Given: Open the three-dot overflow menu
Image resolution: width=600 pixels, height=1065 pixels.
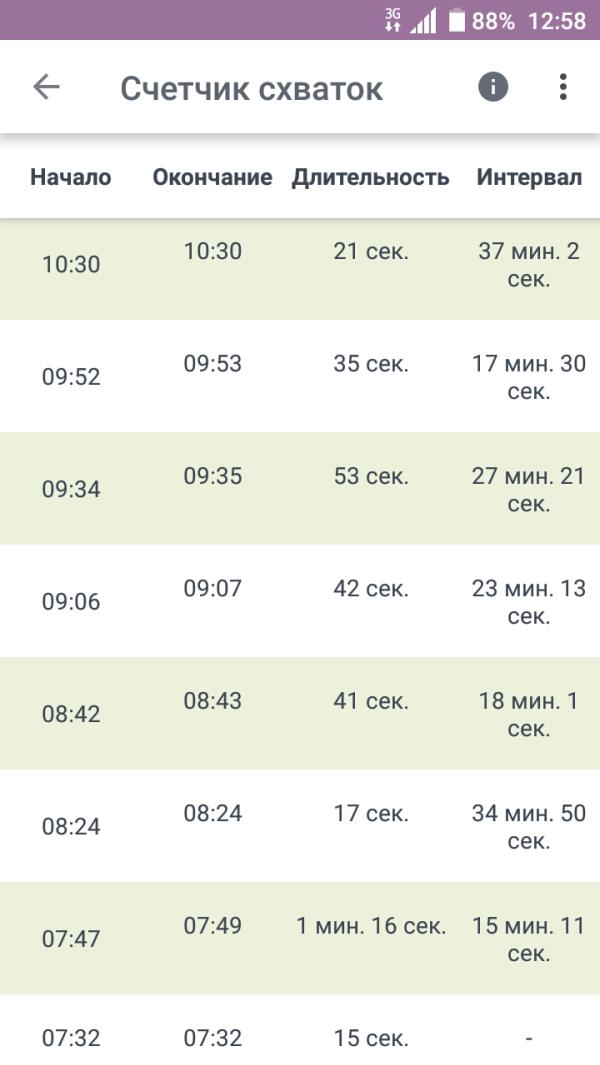Looking at the screenshot, I should pos(563,87).
